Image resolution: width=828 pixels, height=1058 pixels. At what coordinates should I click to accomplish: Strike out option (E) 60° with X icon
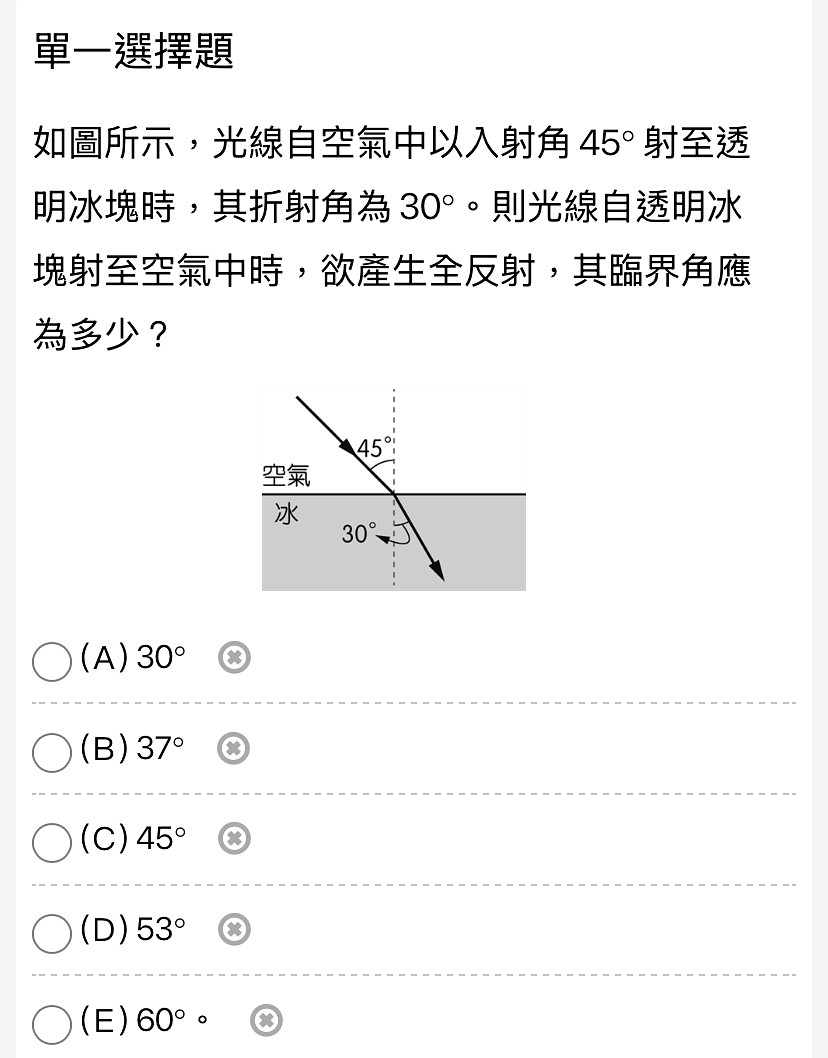tap(266, 1021)
